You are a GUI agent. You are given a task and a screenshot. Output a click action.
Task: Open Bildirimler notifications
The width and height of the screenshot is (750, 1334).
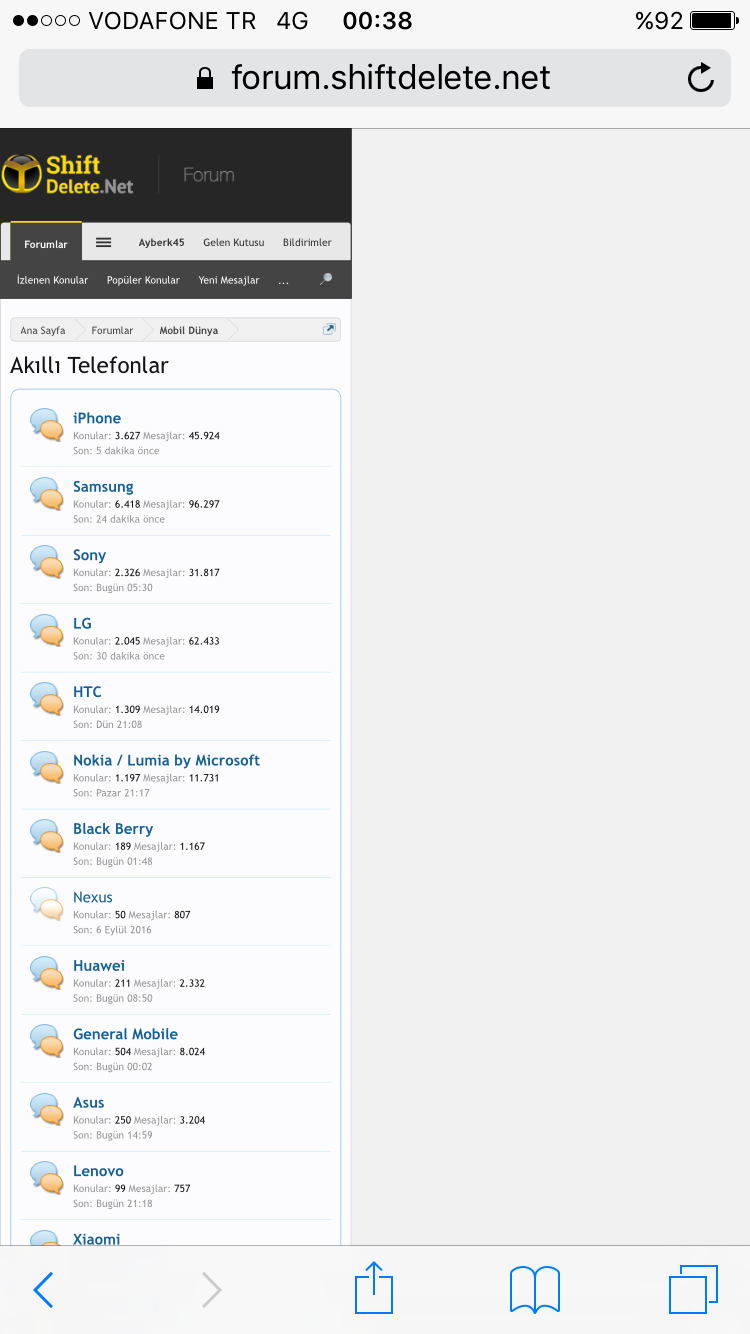pyautogui.click(x=307, y=243)
